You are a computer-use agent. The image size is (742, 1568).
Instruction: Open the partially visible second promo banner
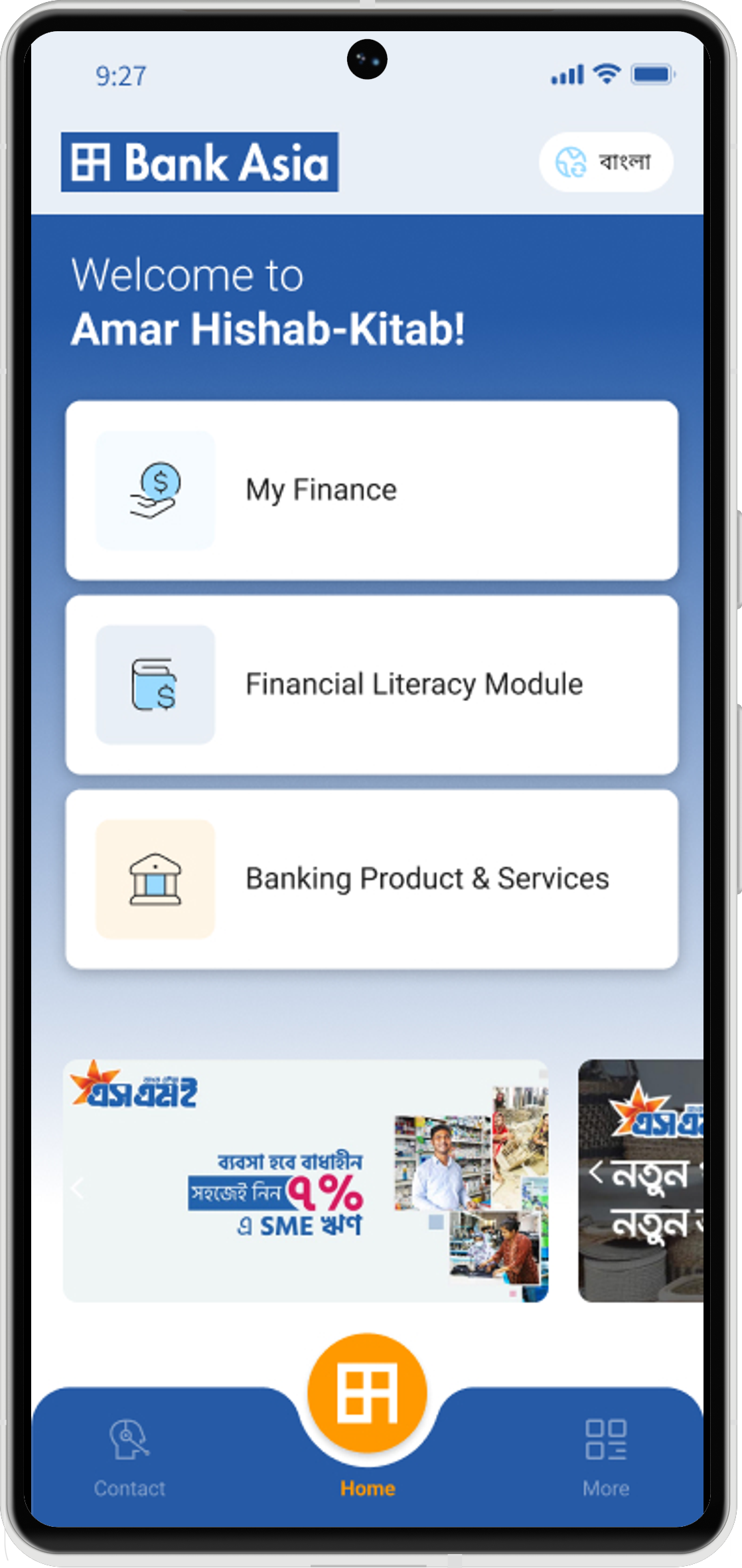click(640, 1180)
